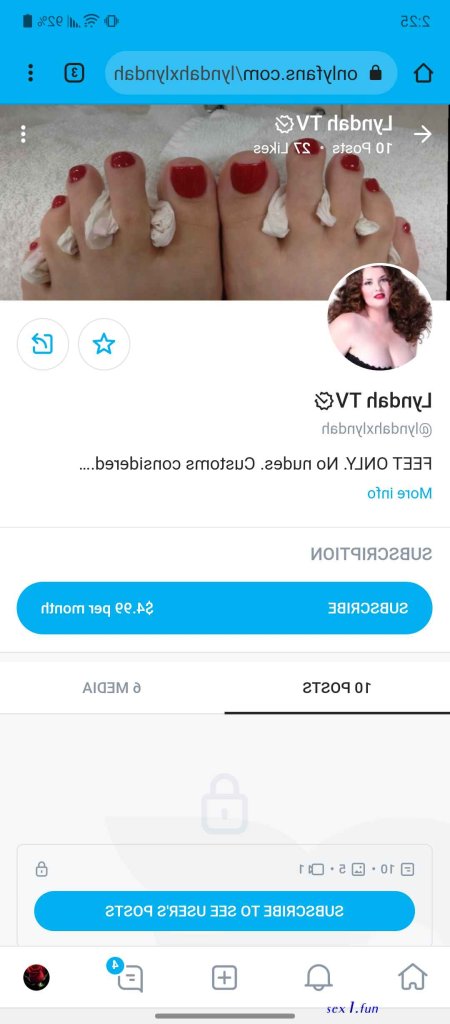450x1024 pixels.
Task: Open my account avatar menu
Action: pyautogui.click(x=37, y=978)
